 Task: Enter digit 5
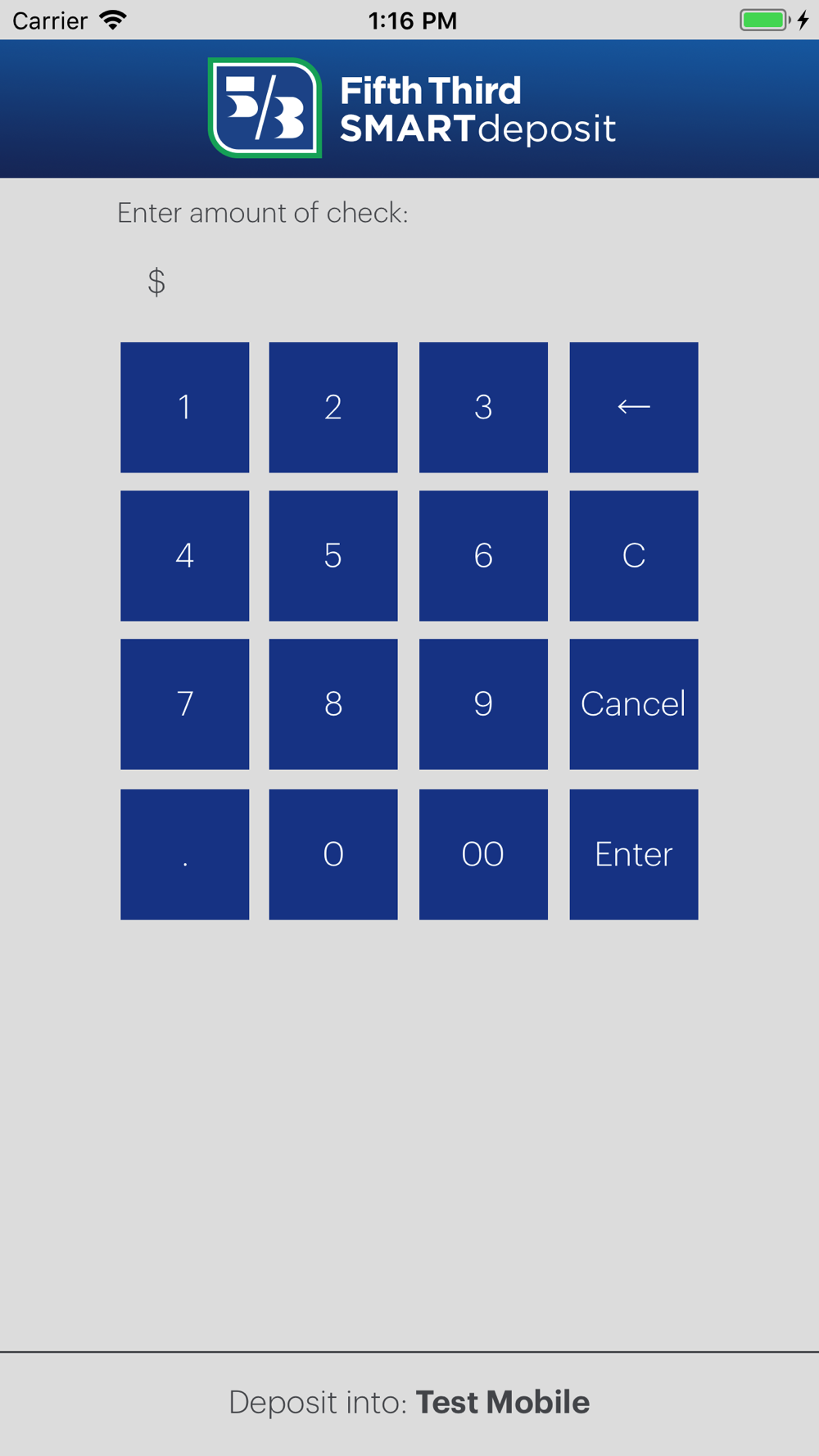333,555
